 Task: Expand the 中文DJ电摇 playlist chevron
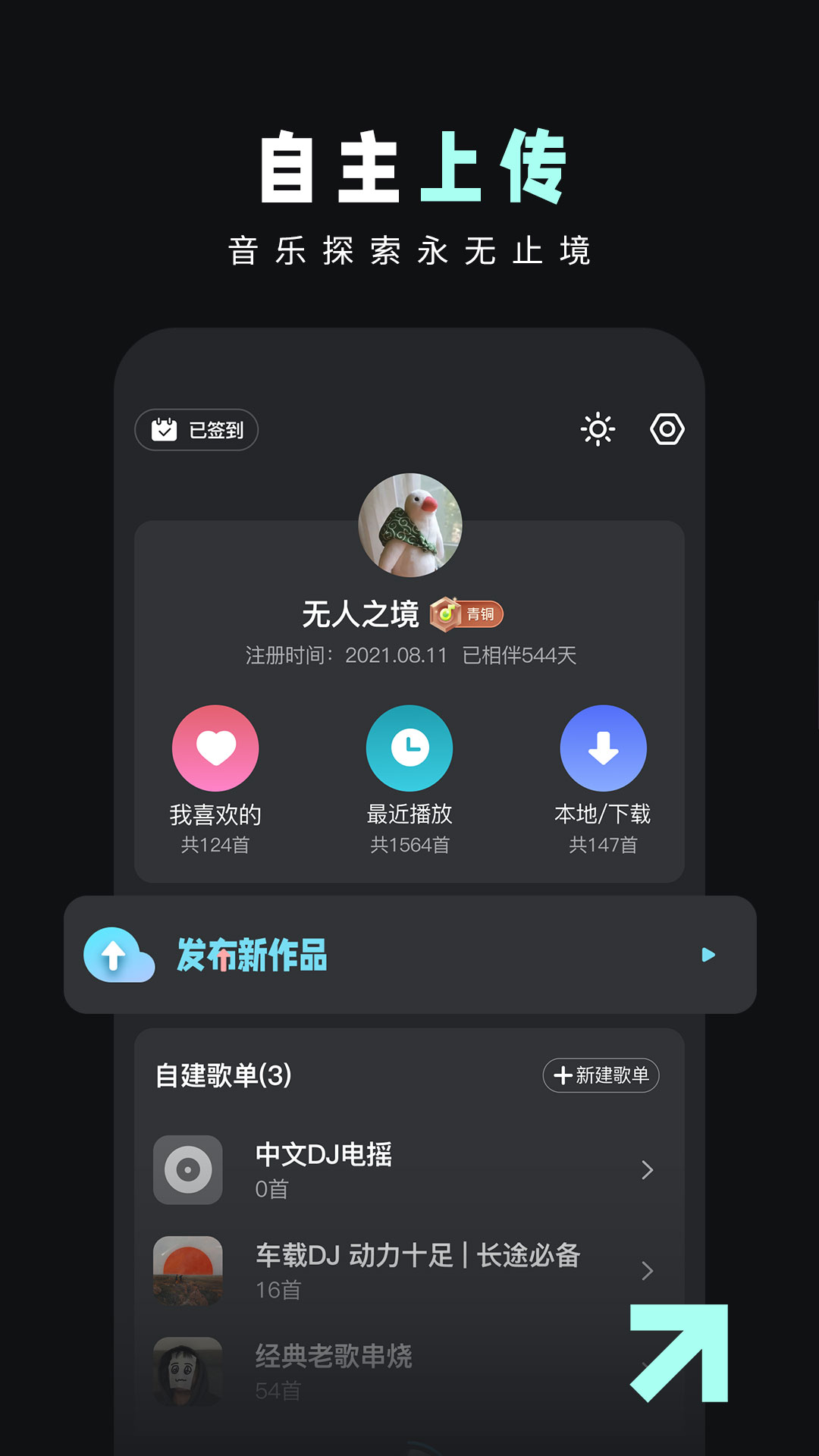pyautogui.click(x=646, y=1170)
